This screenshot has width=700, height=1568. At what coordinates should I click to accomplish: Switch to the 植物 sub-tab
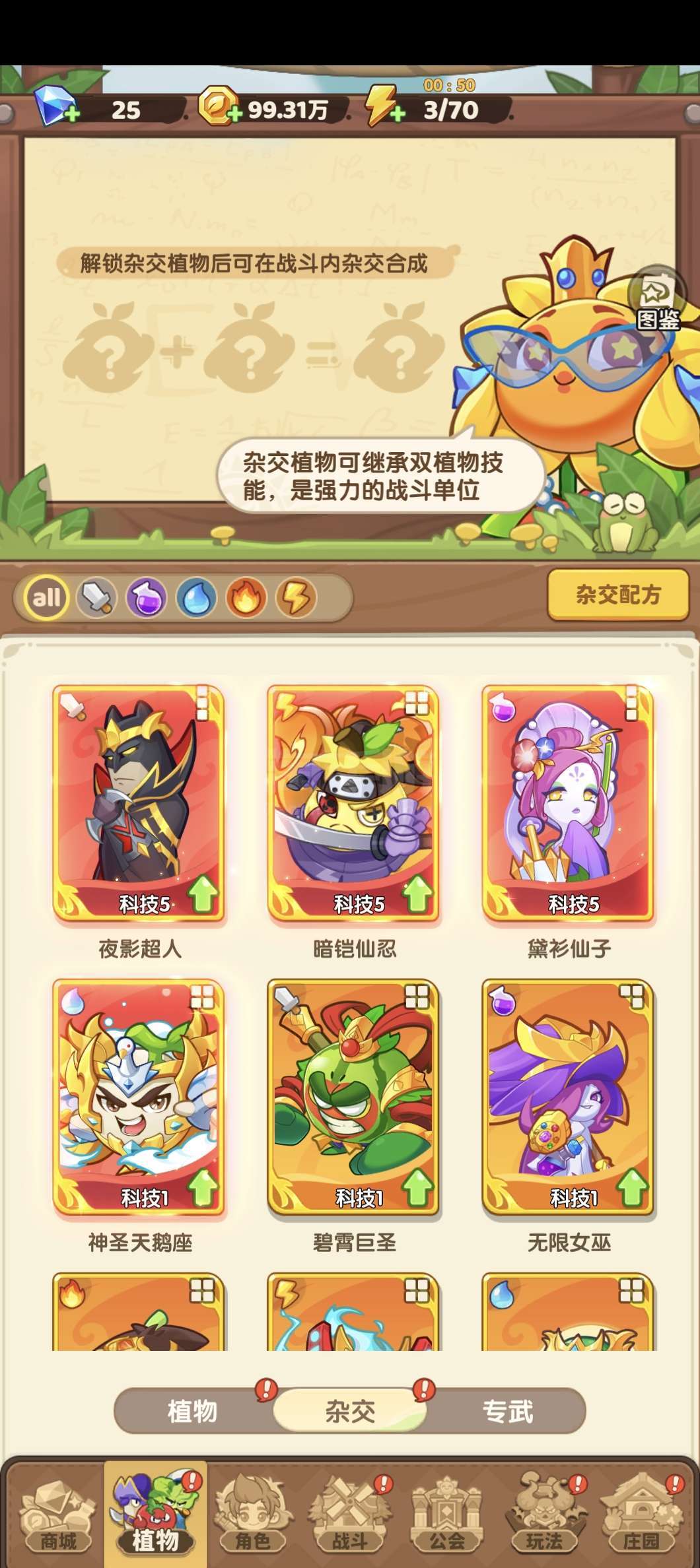[x=192, y=1411]
